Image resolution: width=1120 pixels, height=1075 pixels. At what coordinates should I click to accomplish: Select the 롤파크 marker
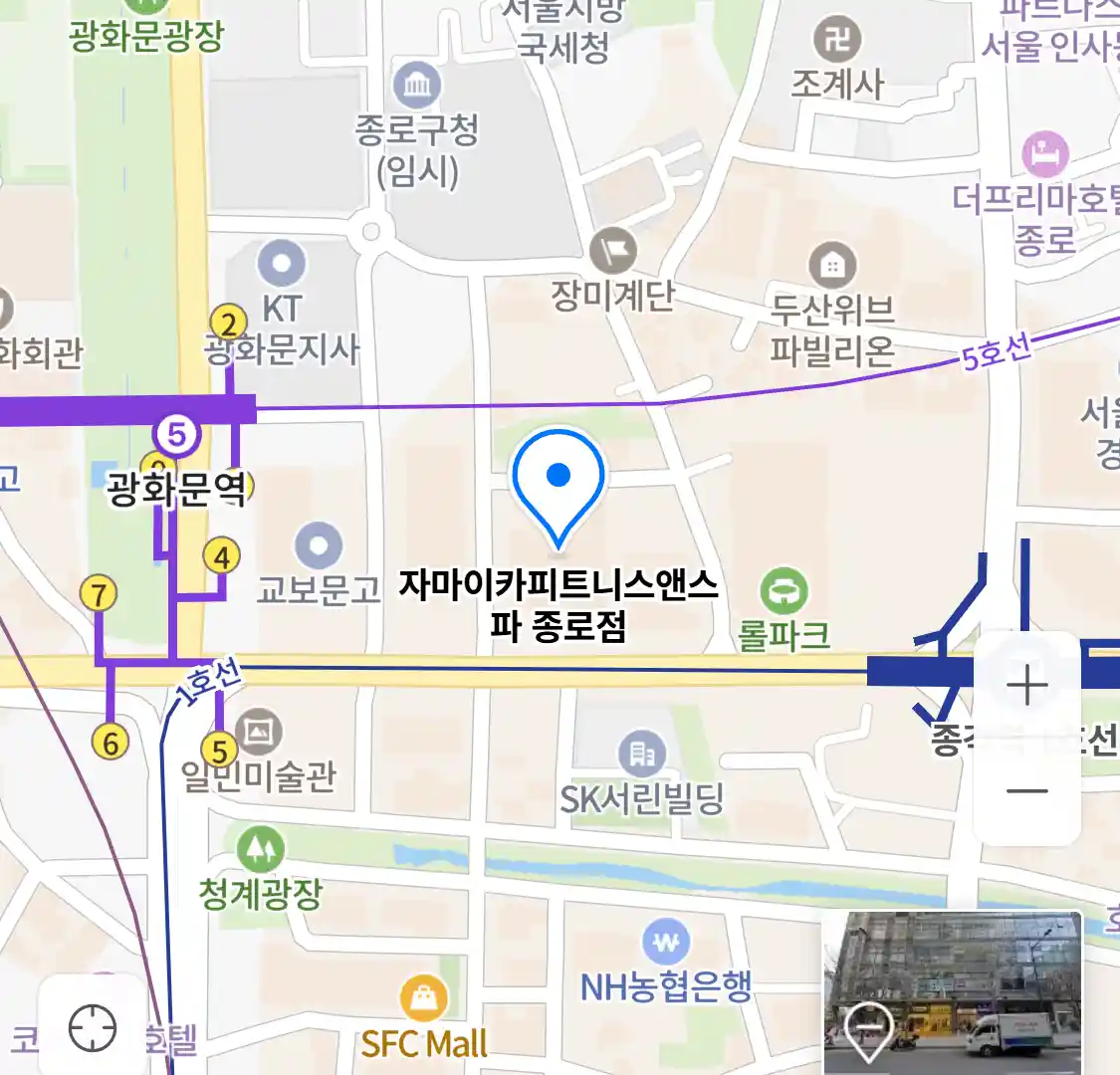pyautogui.click(x=784, y=591)
